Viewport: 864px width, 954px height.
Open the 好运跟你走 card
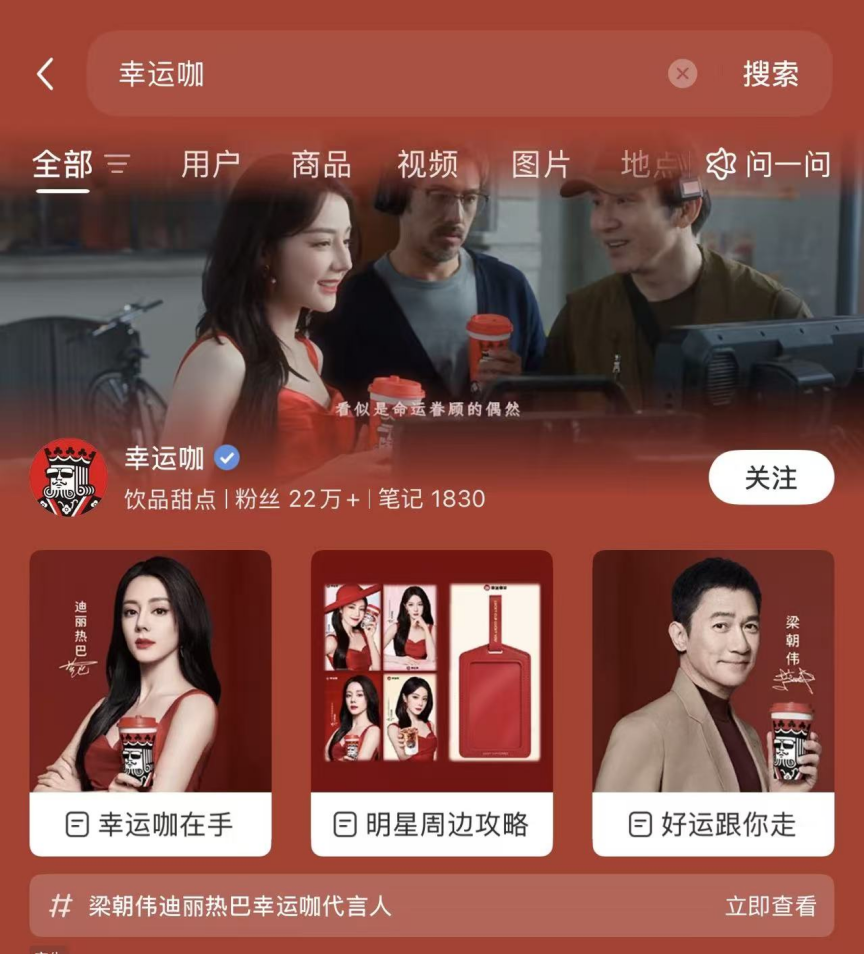coord(713,700)
